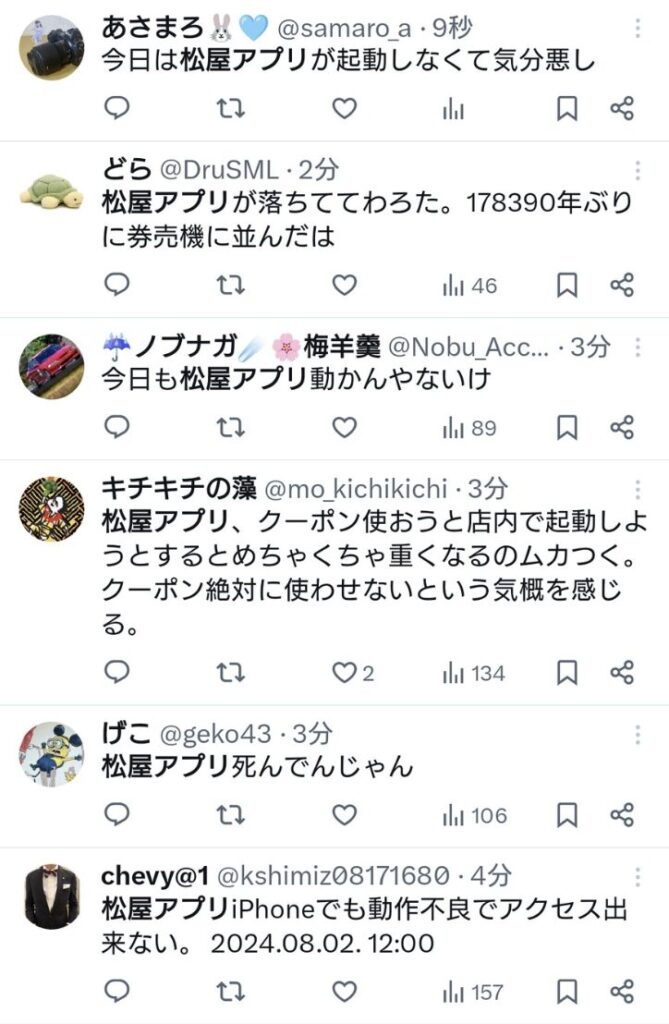Repost げこ's tweet
This screenshot has width=669, height=1024.
[x=231, y=815]
